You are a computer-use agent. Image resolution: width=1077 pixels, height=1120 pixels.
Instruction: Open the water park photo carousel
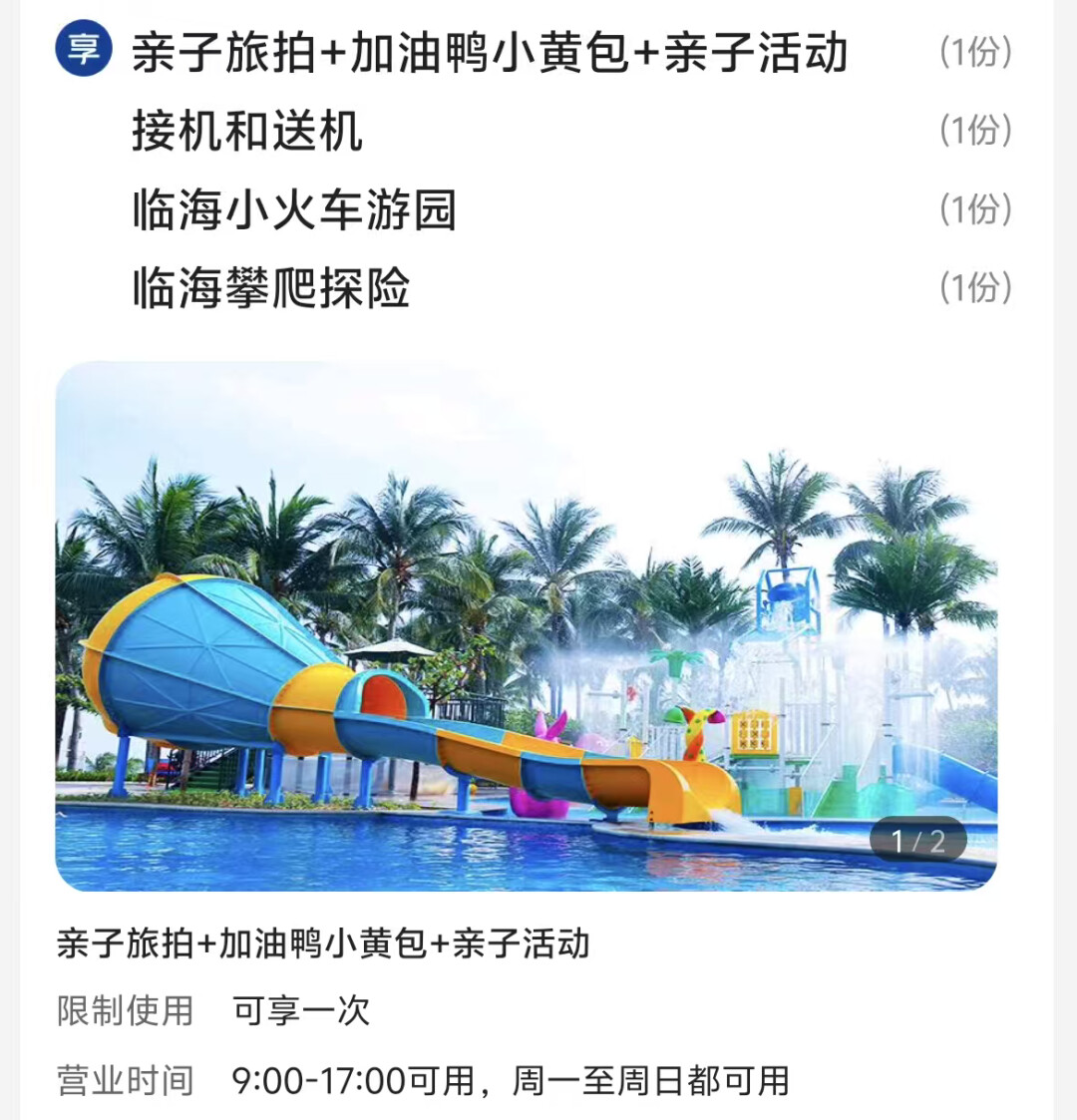[x=526, y=625]
